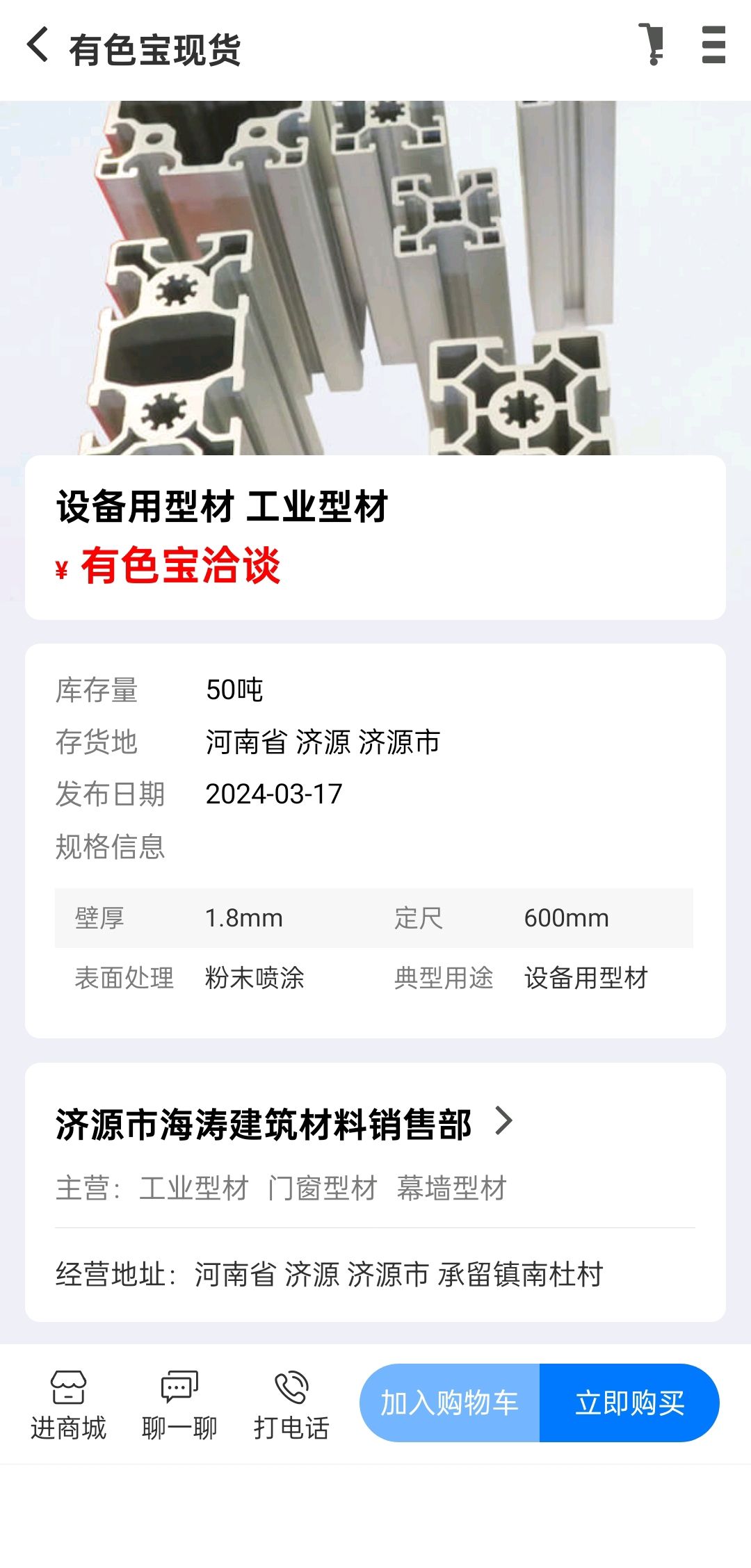View the aluminum profile product image
This screenshot has width=751, height=1568.
tap(375, 278)
